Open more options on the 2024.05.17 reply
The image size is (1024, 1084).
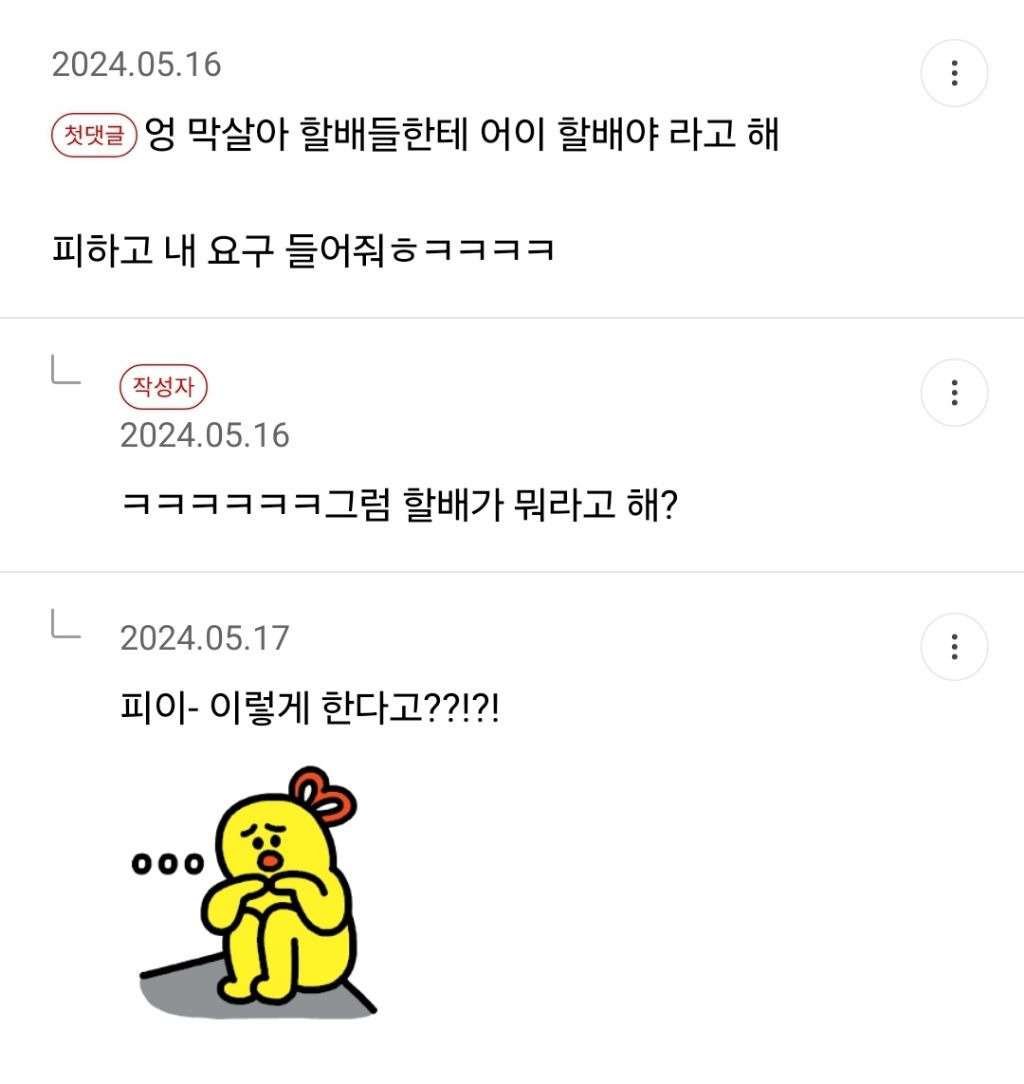coord(954,647)
